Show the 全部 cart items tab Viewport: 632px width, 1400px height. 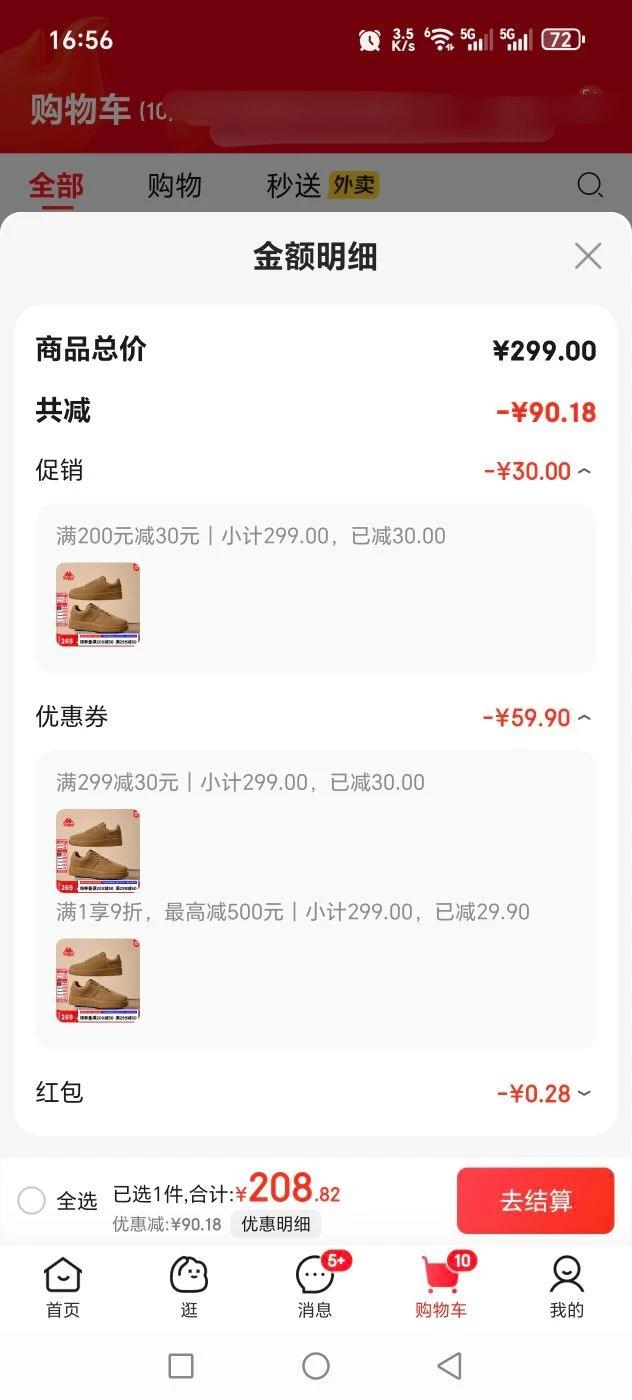[x=56, y=186]
